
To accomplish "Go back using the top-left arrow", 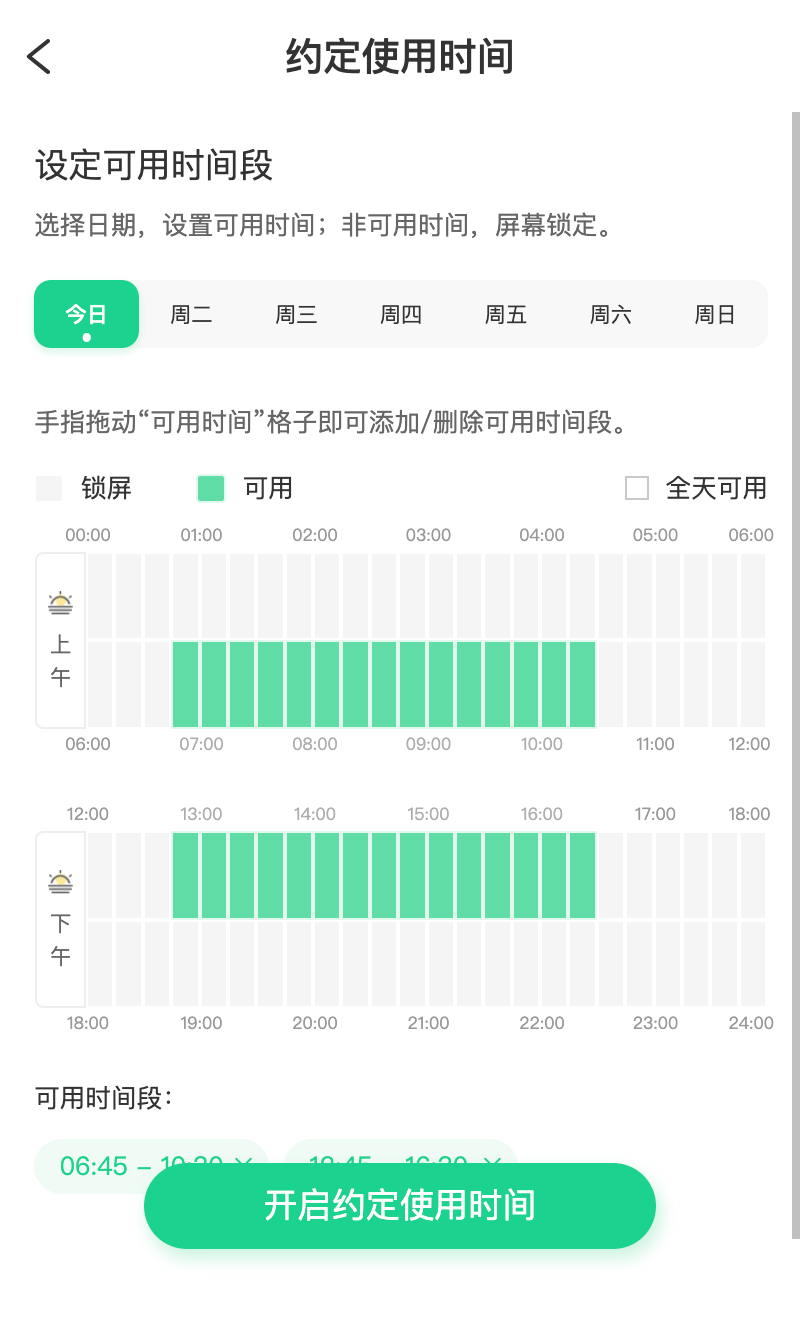I will (39, 57).
